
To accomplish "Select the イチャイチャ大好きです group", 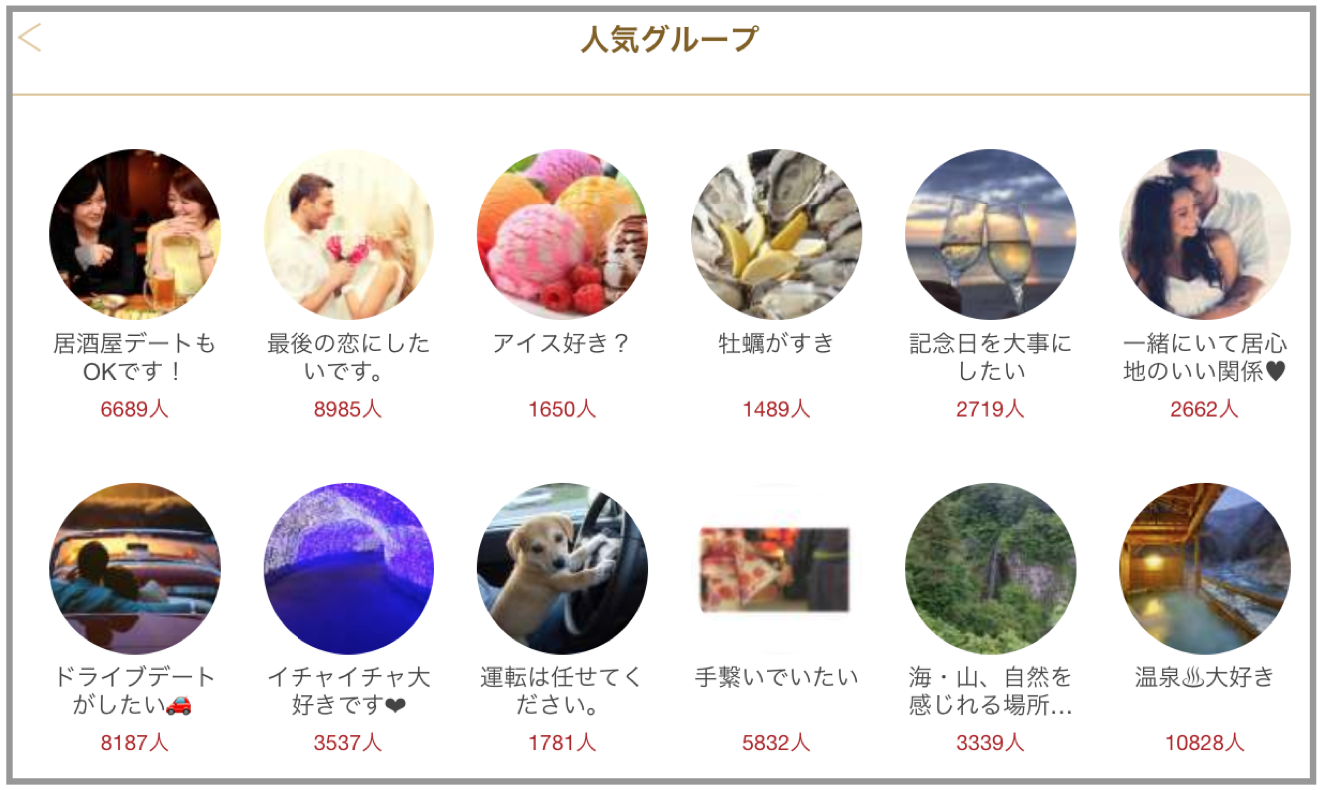I will [x=348, y=568].
